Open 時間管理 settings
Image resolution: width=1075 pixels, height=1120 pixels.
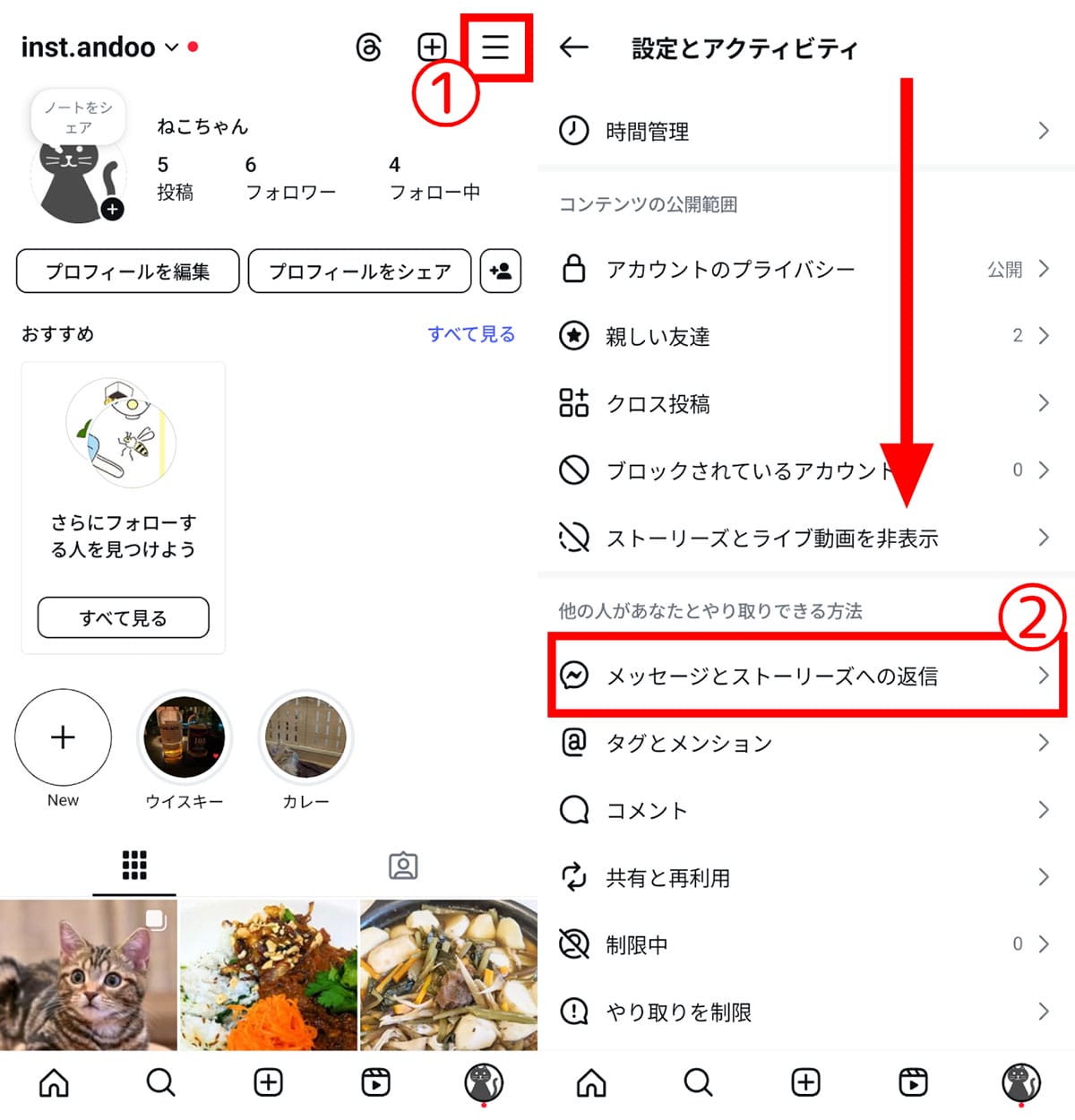804,132
